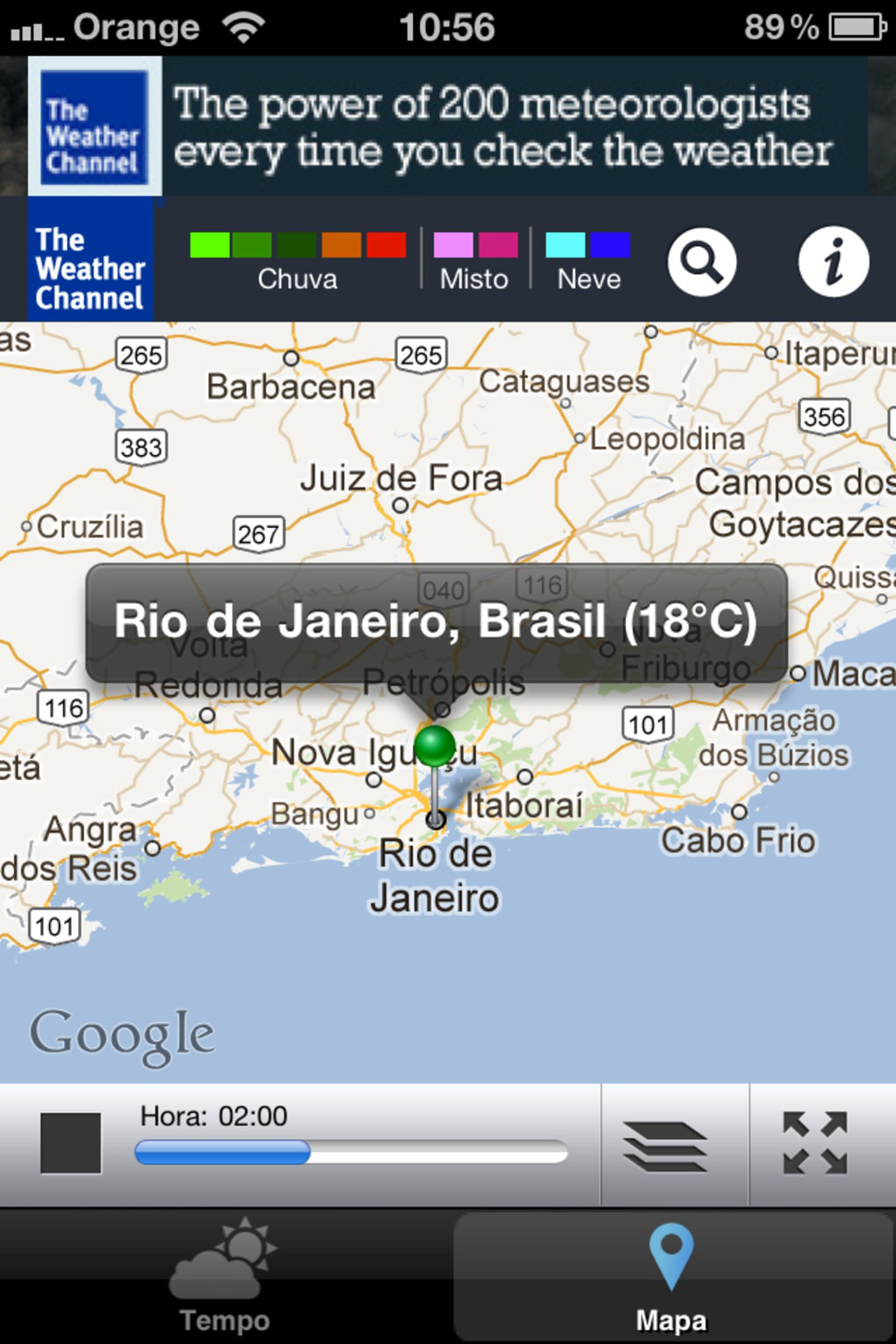
Task: Tap the Hora time progress bar
Action: click(351, 1152)
